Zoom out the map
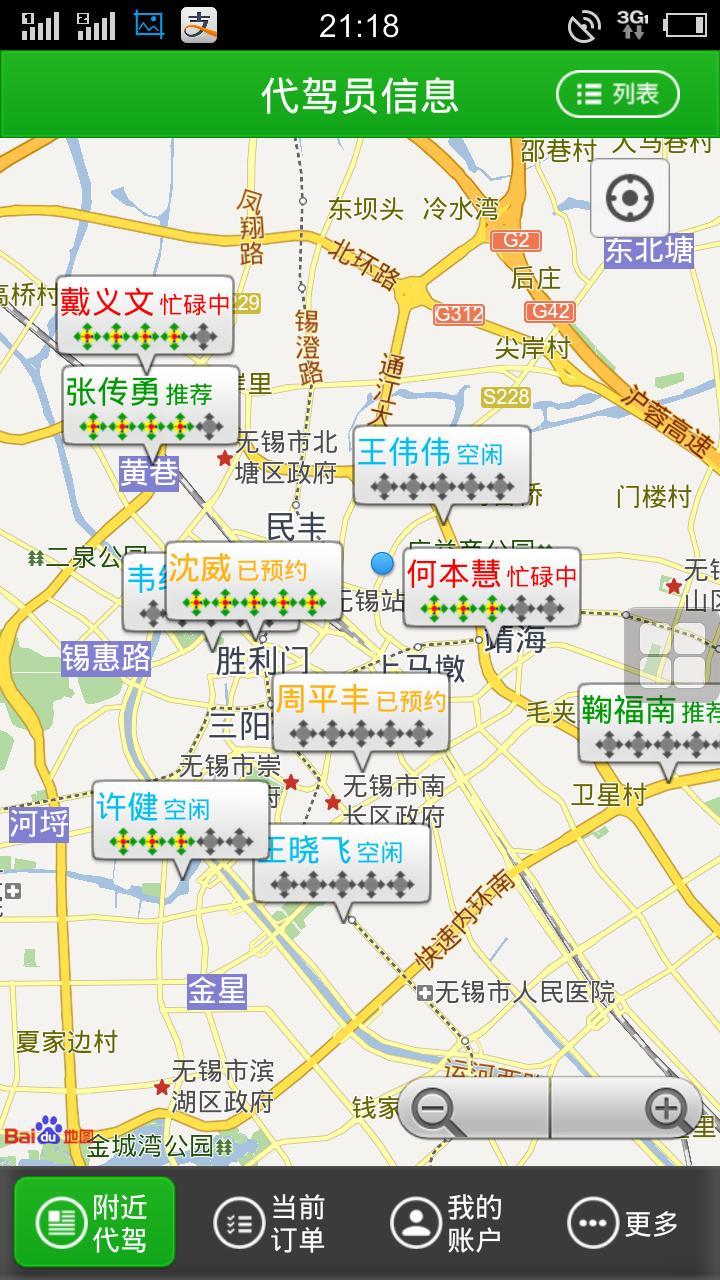This screenshot has width=720, height=1280. pos(474,1108)
